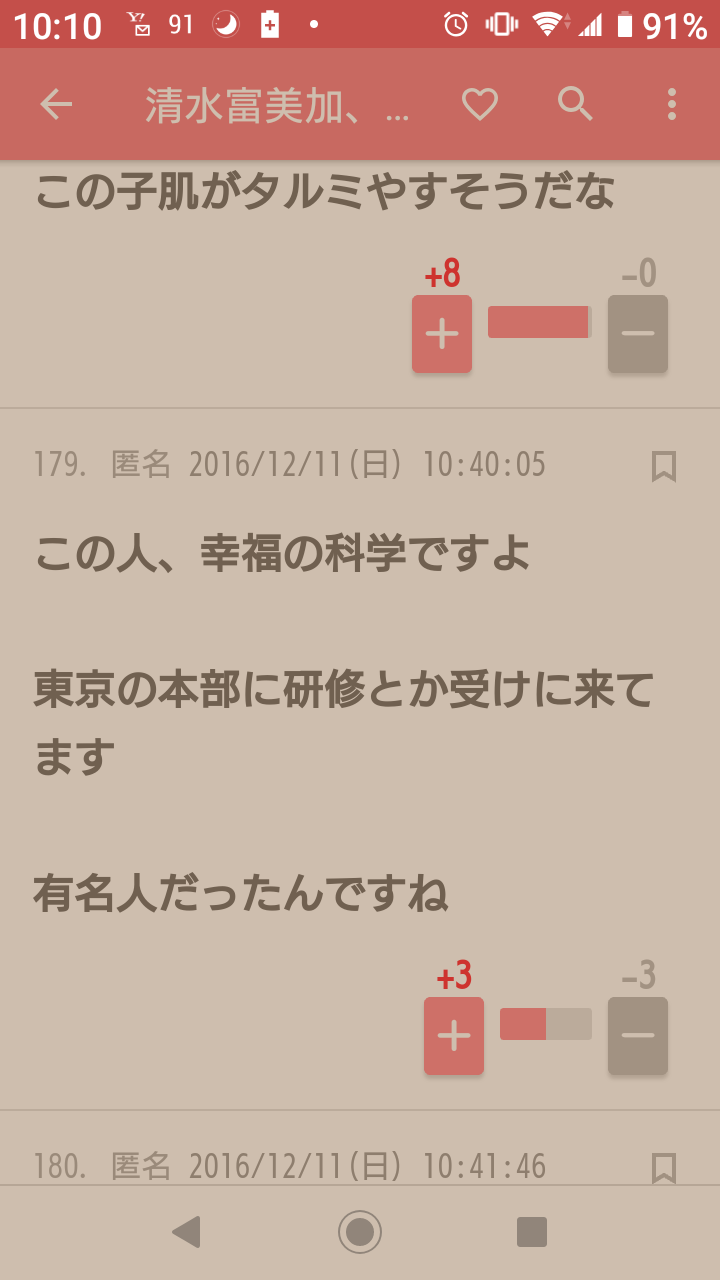Favorite this thread with the heart icon
Image resolution: width=720 pixels, height=1280 pixels.
coord(480,104)
